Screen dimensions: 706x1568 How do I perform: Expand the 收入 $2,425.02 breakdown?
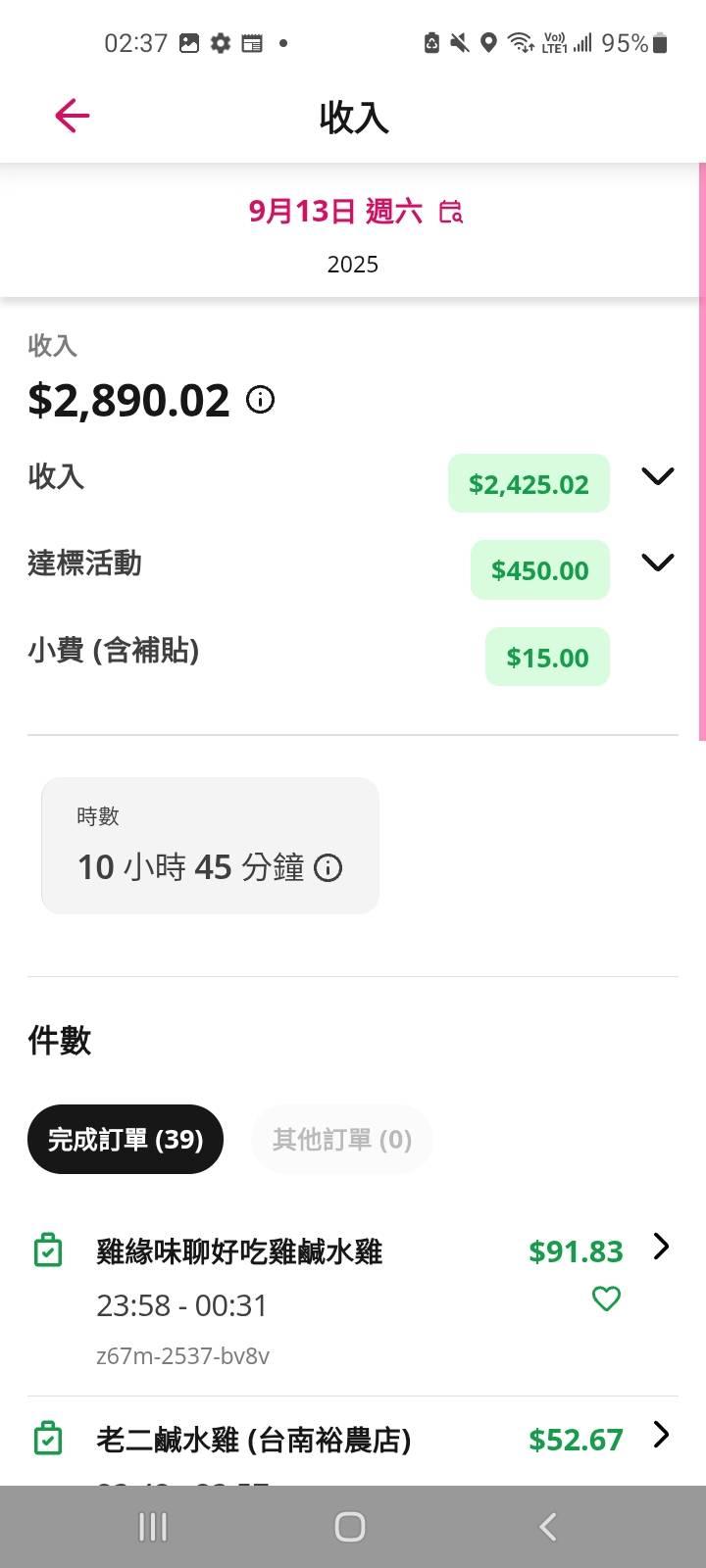click(658, 475)
